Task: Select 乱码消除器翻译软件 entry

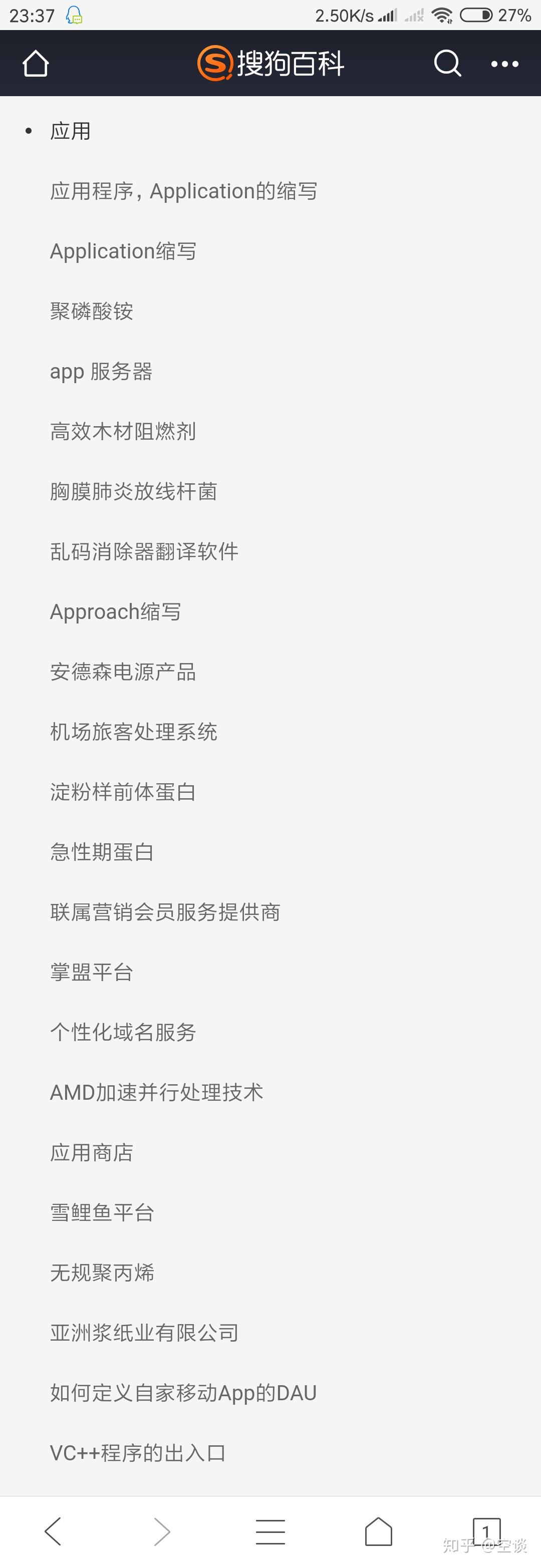Action: pos(144,551)
